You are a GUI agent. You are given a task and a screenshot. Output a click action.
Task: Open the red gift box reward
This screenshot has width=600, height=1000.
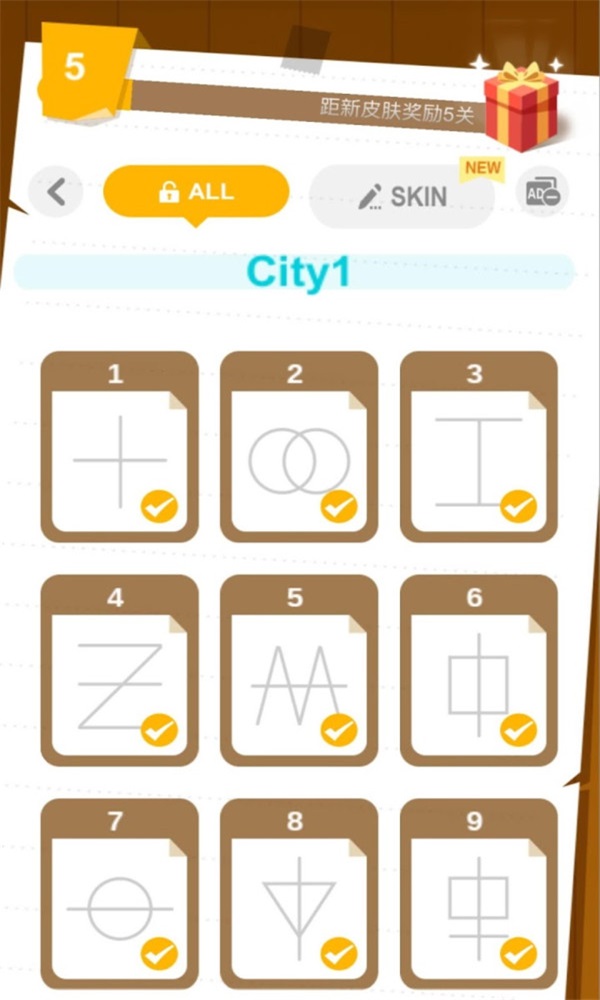coord(521,105)
